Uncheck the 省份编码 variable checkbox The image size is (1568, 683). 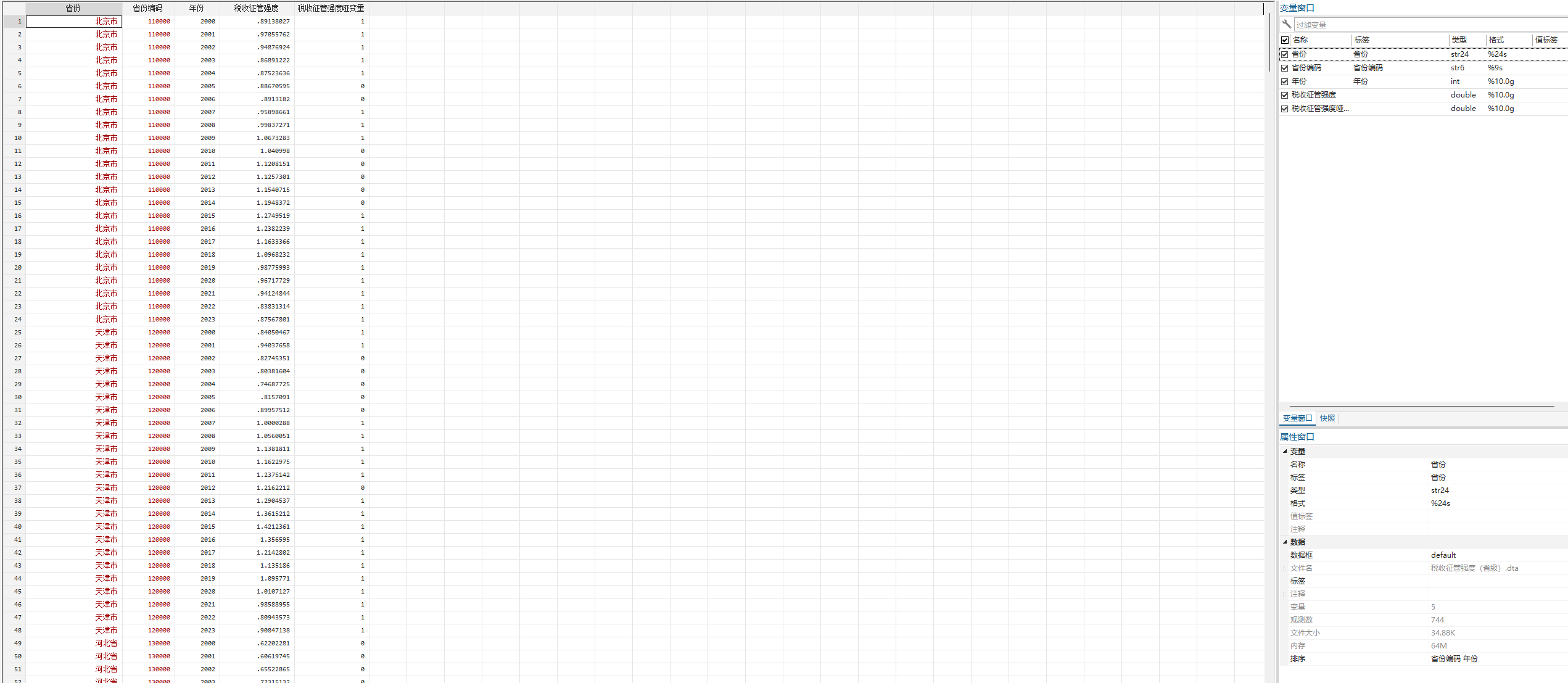(x=1285, y=68)
